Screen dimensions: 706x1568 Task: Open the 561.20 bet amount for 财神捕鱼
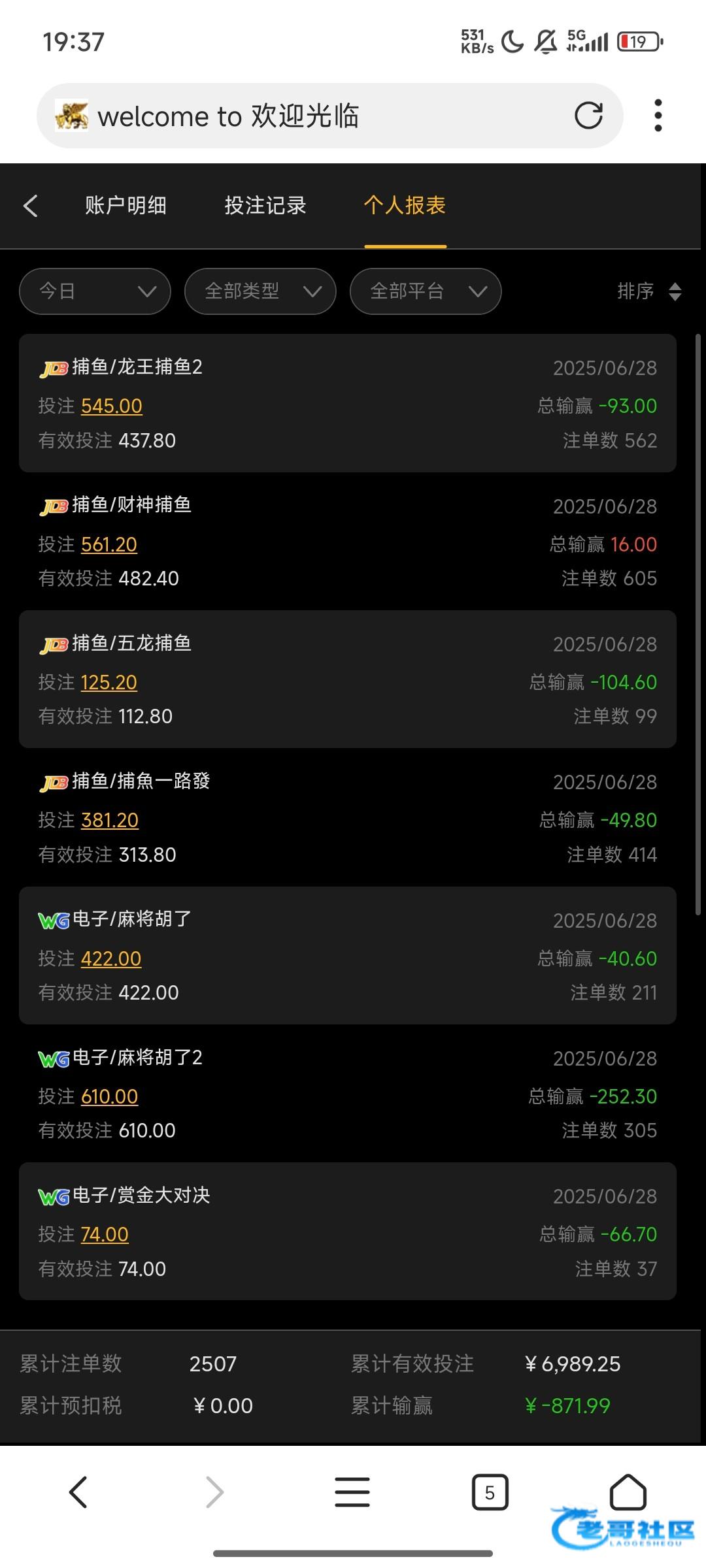109,545
